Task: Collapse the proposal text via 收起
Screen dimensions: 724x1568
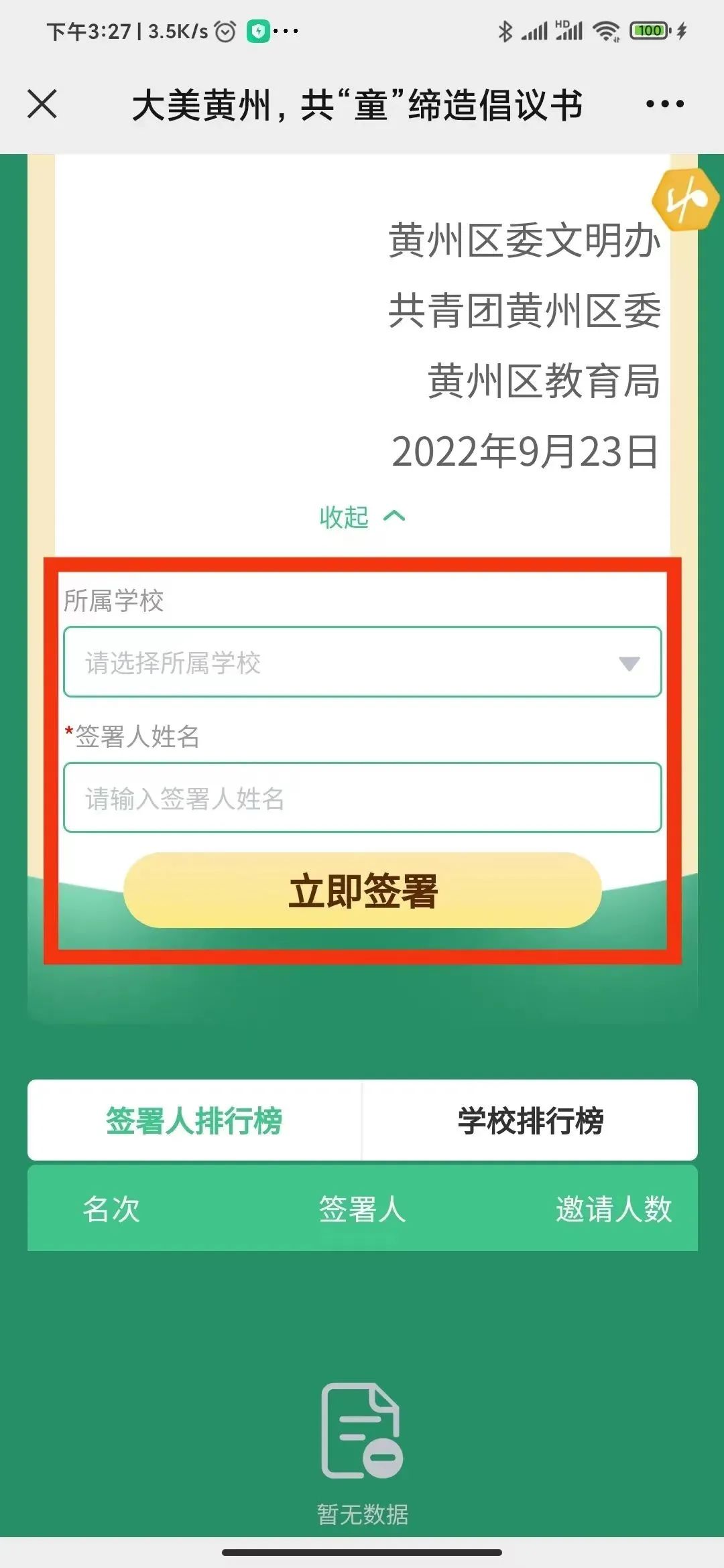Action: click(362, 517)
